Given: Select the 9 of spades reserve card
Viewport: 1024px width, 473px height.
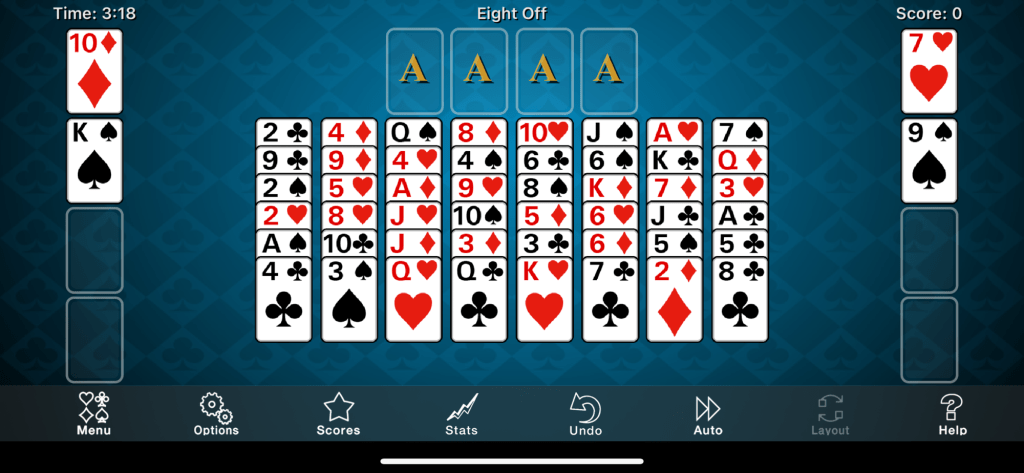Looking at the screenshot, I should [x=929, y=160].
